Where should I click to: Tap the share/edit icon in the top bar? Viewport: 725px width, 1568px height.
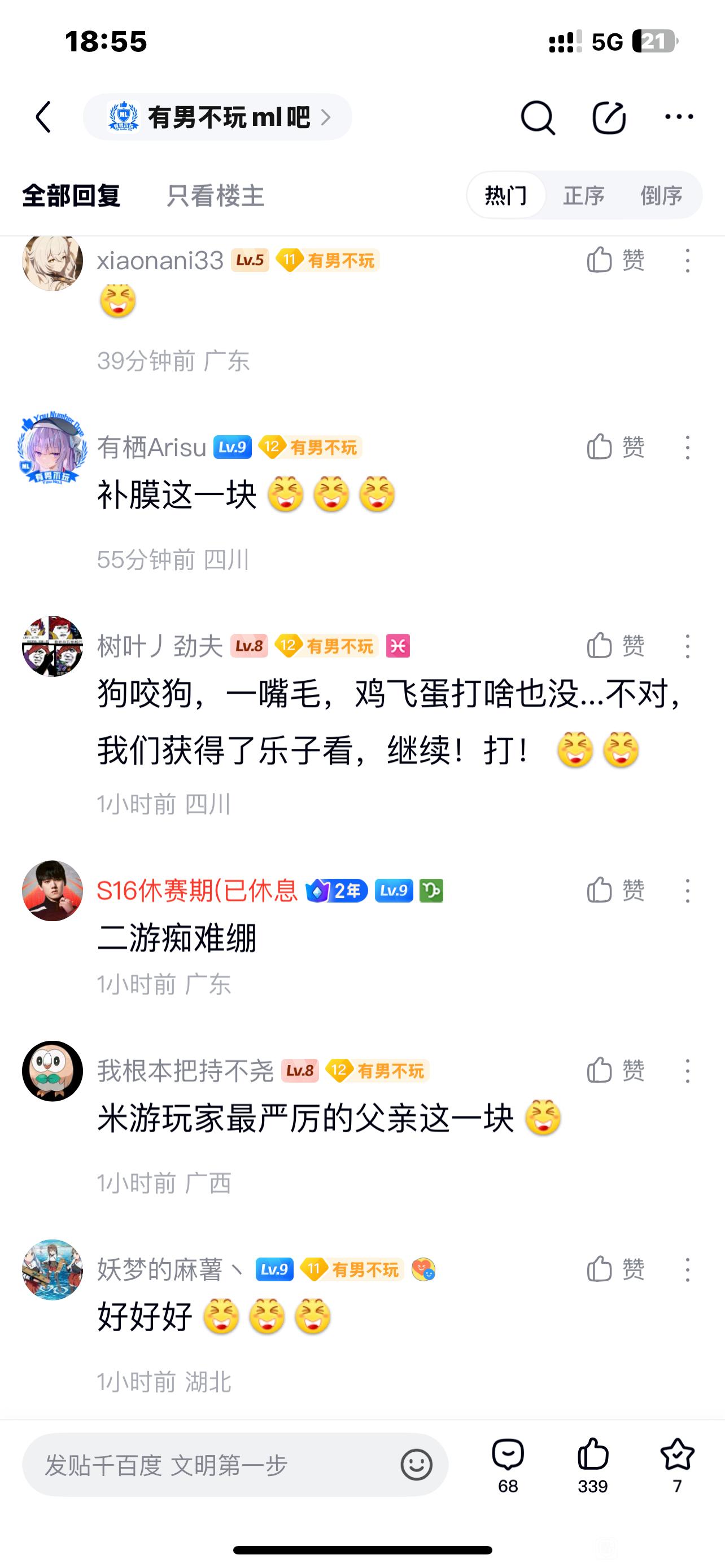point(609,117)
